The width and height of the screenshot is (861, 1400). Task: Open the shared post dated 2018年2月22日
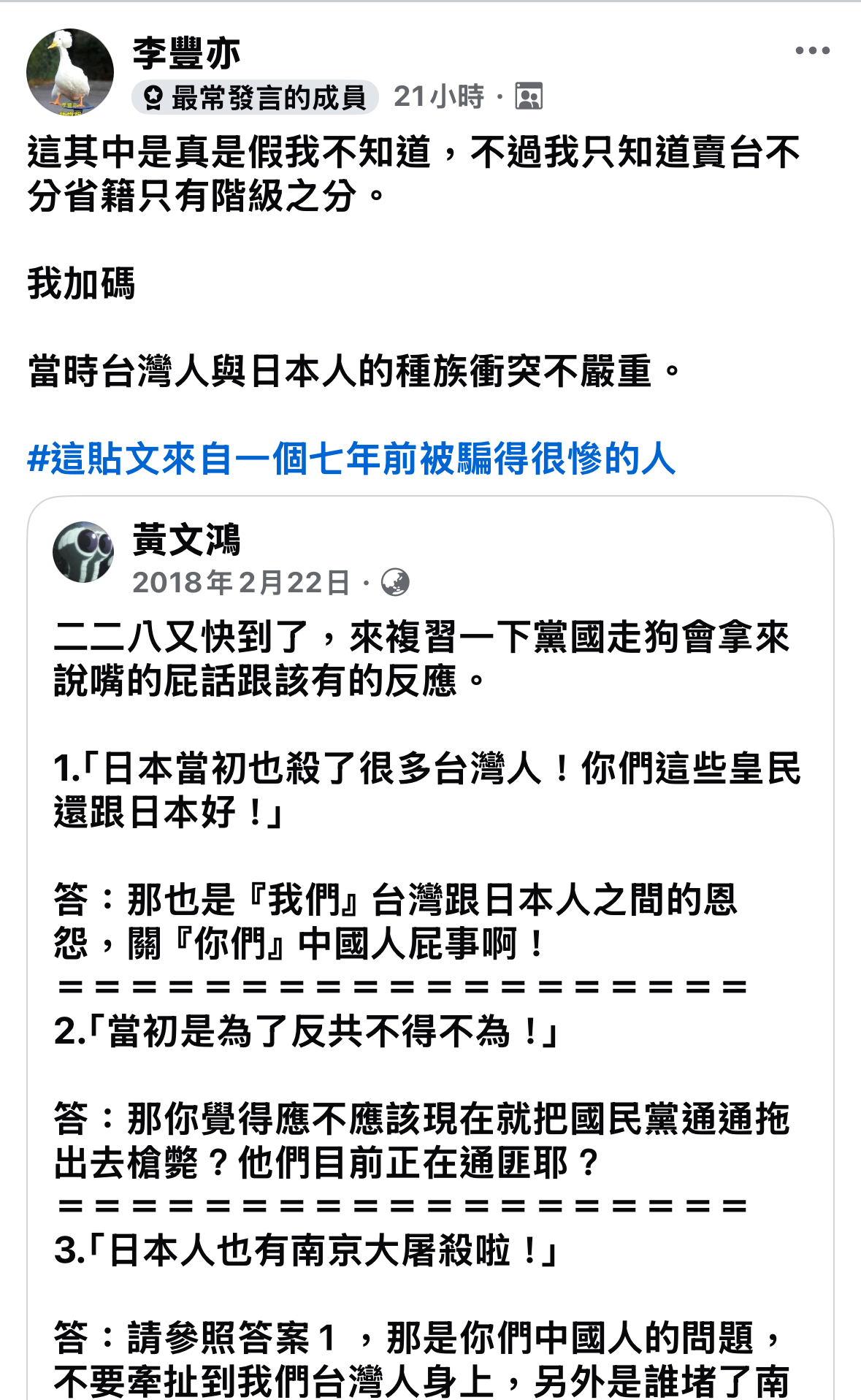pos(241,583)
